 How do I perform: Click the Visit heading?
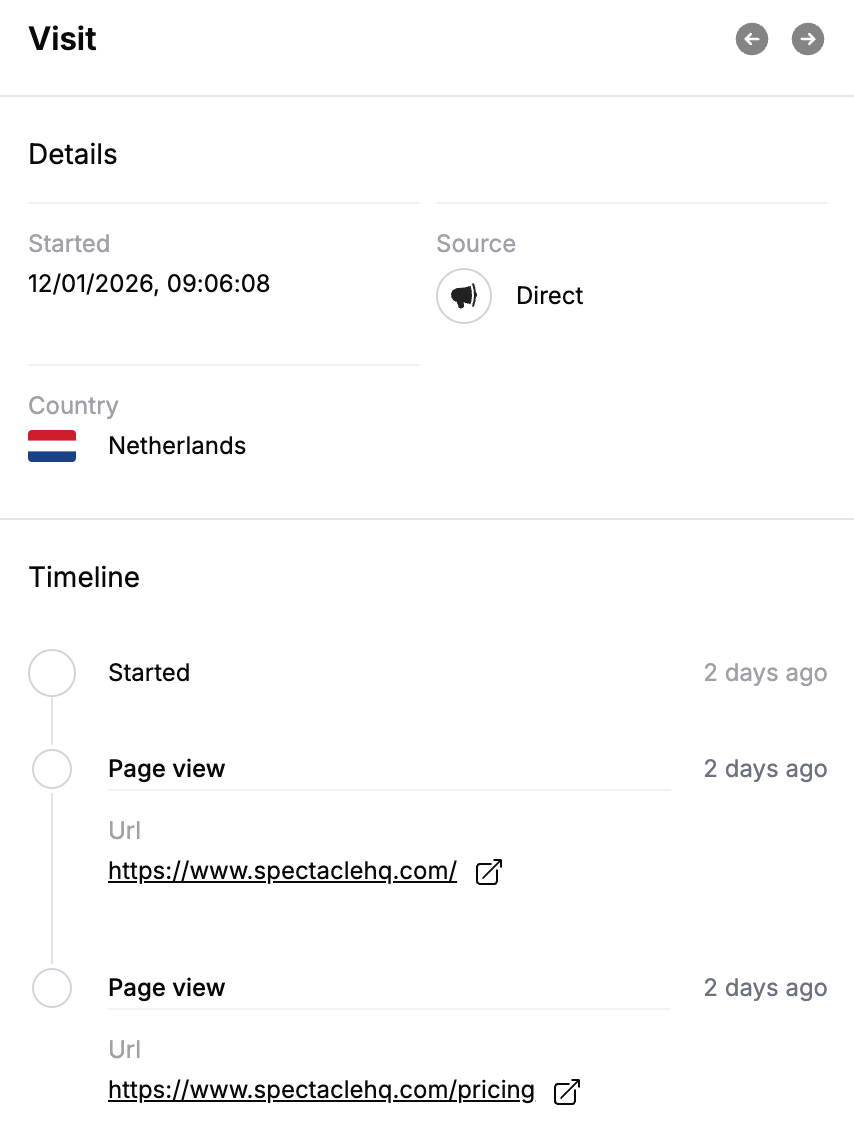pyautogui.click(x=62, y=39)
